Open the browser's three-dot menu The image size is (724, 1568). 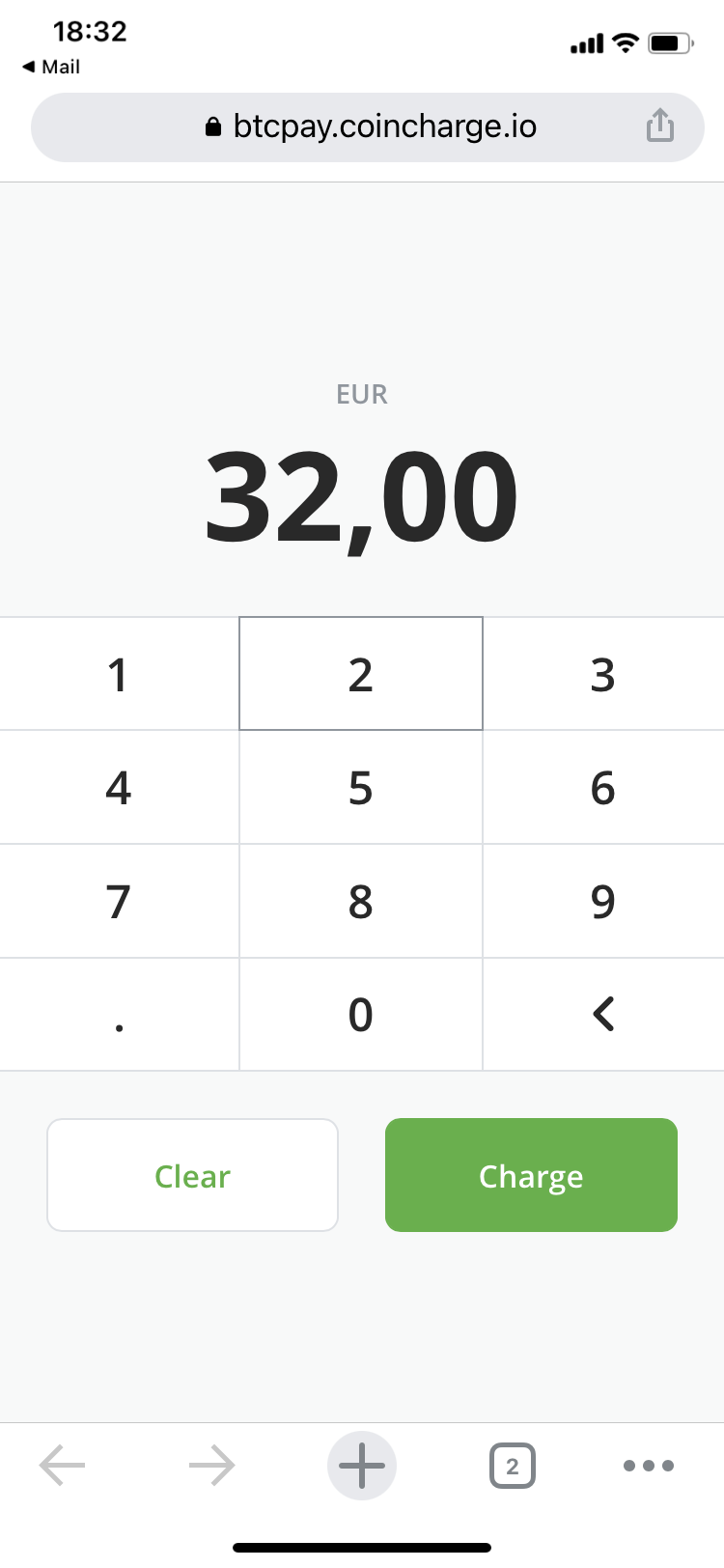(x=649, y=1466)
